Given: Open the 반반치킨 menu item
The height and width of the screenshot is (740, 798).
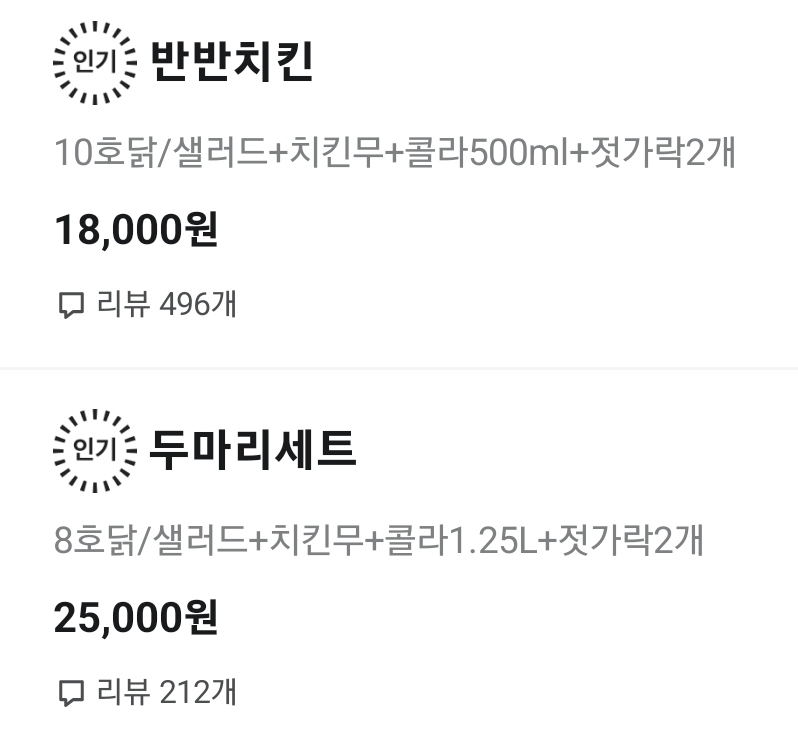Looking at the screenshot, I should coord(232,64).
